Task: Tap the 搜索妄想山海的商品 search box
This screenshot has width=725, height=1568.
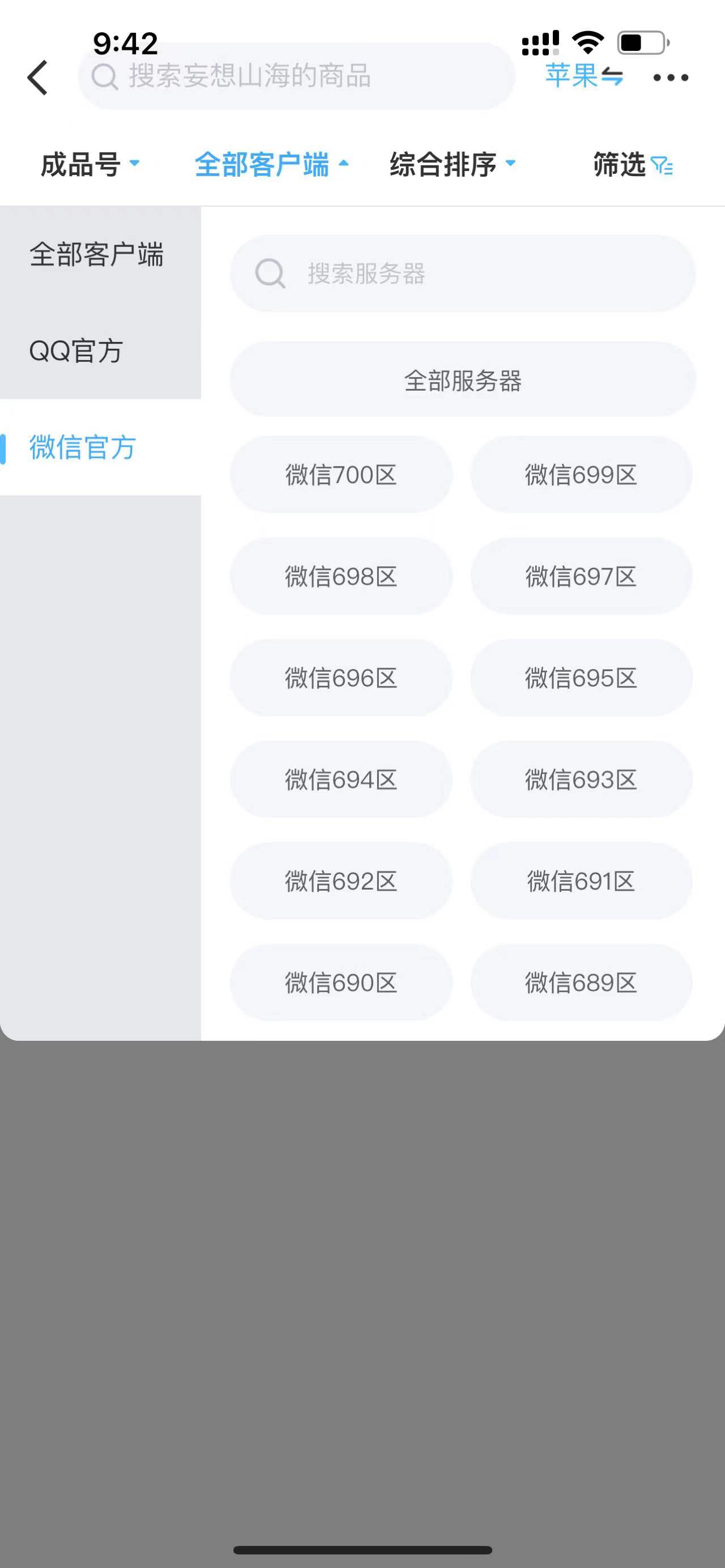Action: click(x=296, y=76)
